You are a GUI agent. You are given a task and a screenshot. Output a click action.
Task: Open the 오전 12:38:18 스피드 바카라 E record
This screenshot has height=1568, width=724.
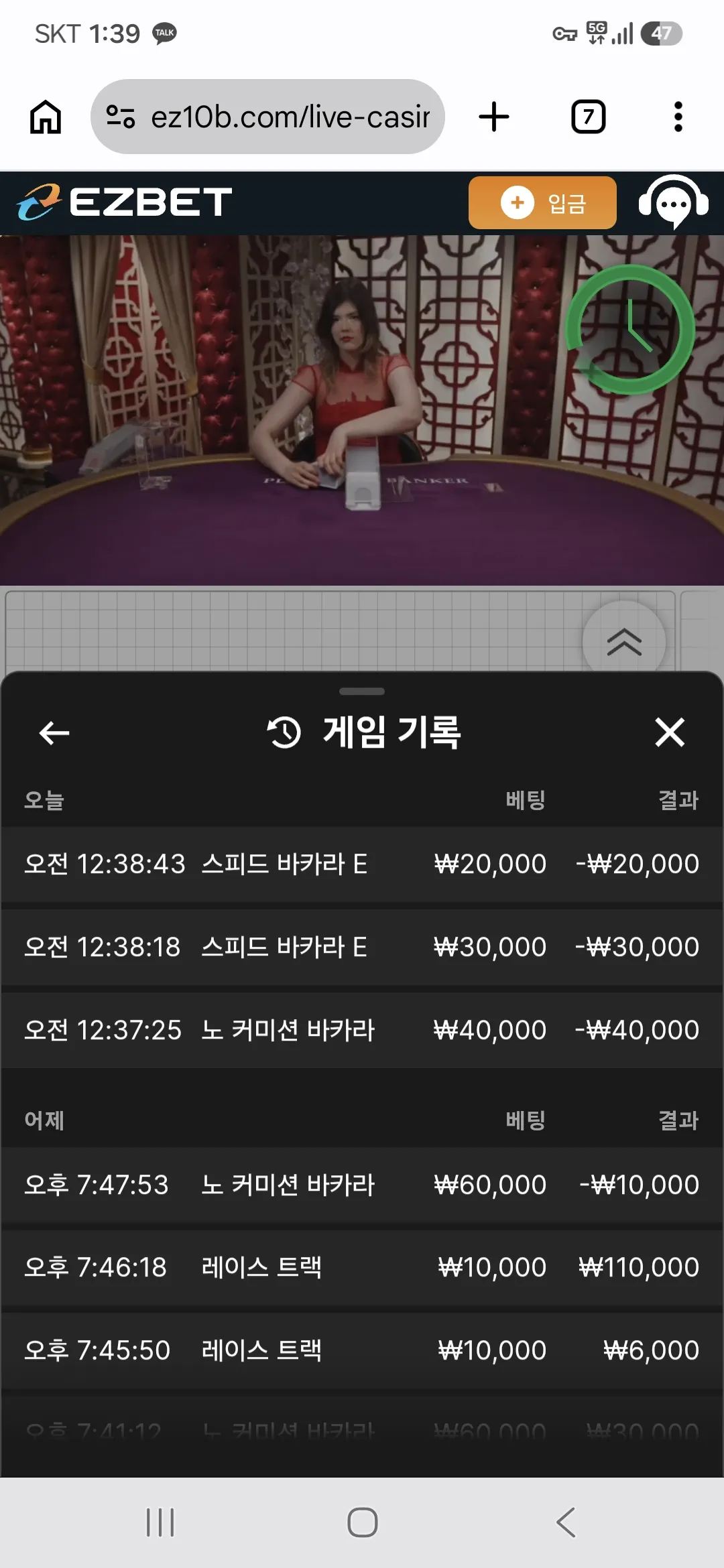coord(362,947)
